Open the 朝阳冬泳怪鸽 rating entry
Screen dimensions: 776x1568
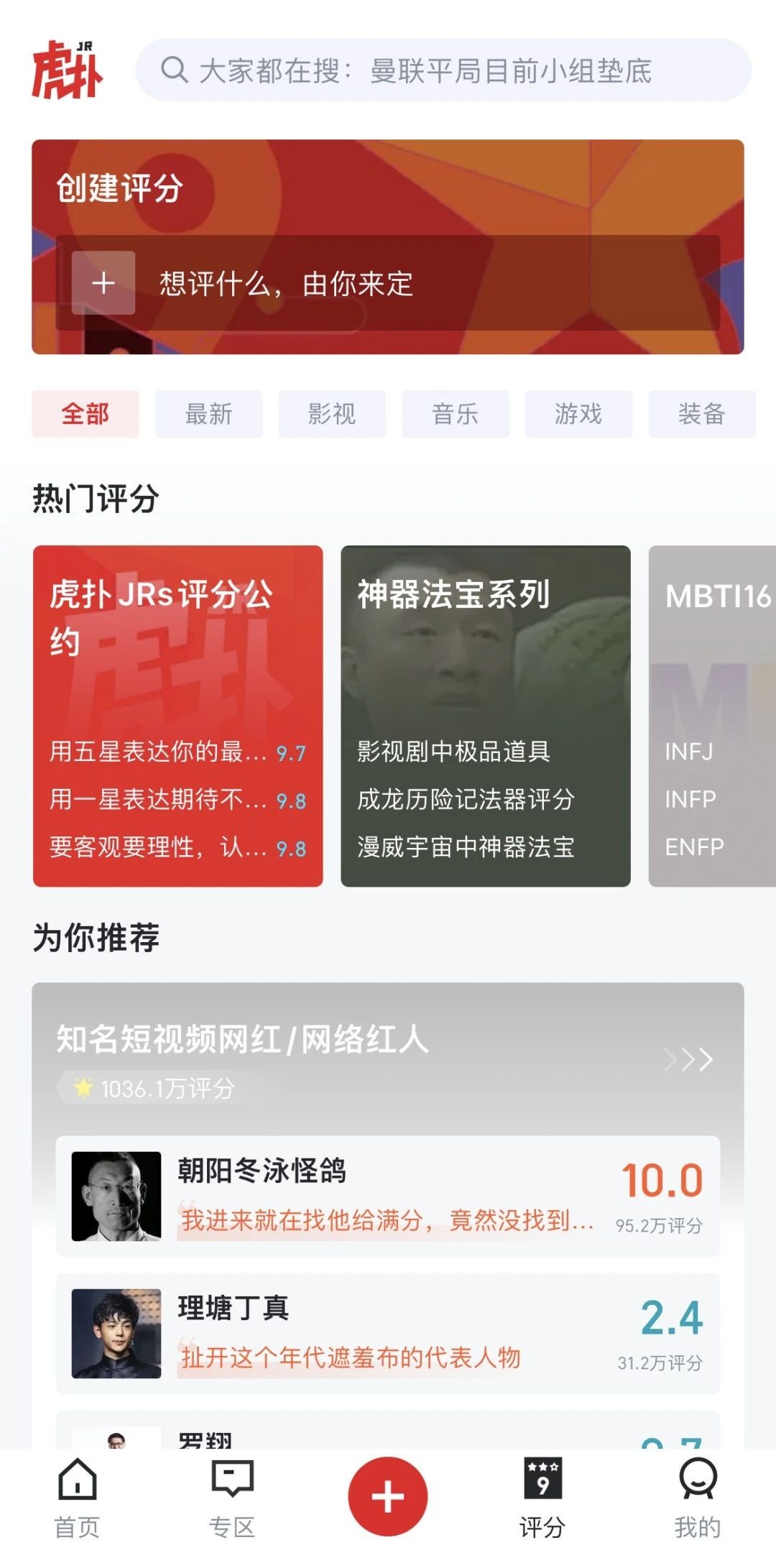click(x=387, y=1196)
